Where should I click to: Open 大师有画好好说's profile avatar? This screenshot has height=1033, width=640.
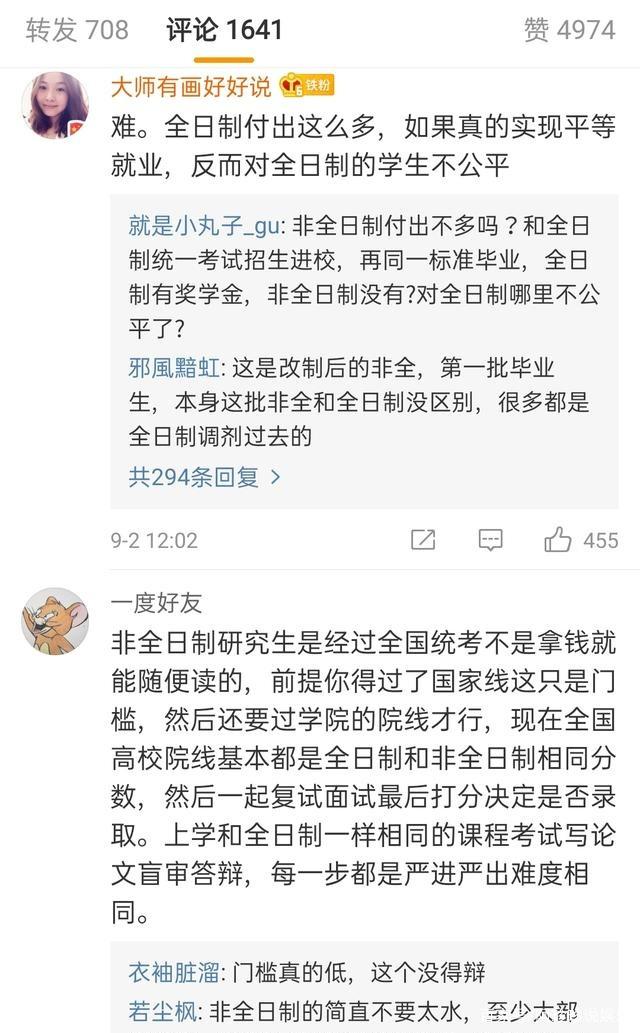pyautogui.click(x=55, y=105)
